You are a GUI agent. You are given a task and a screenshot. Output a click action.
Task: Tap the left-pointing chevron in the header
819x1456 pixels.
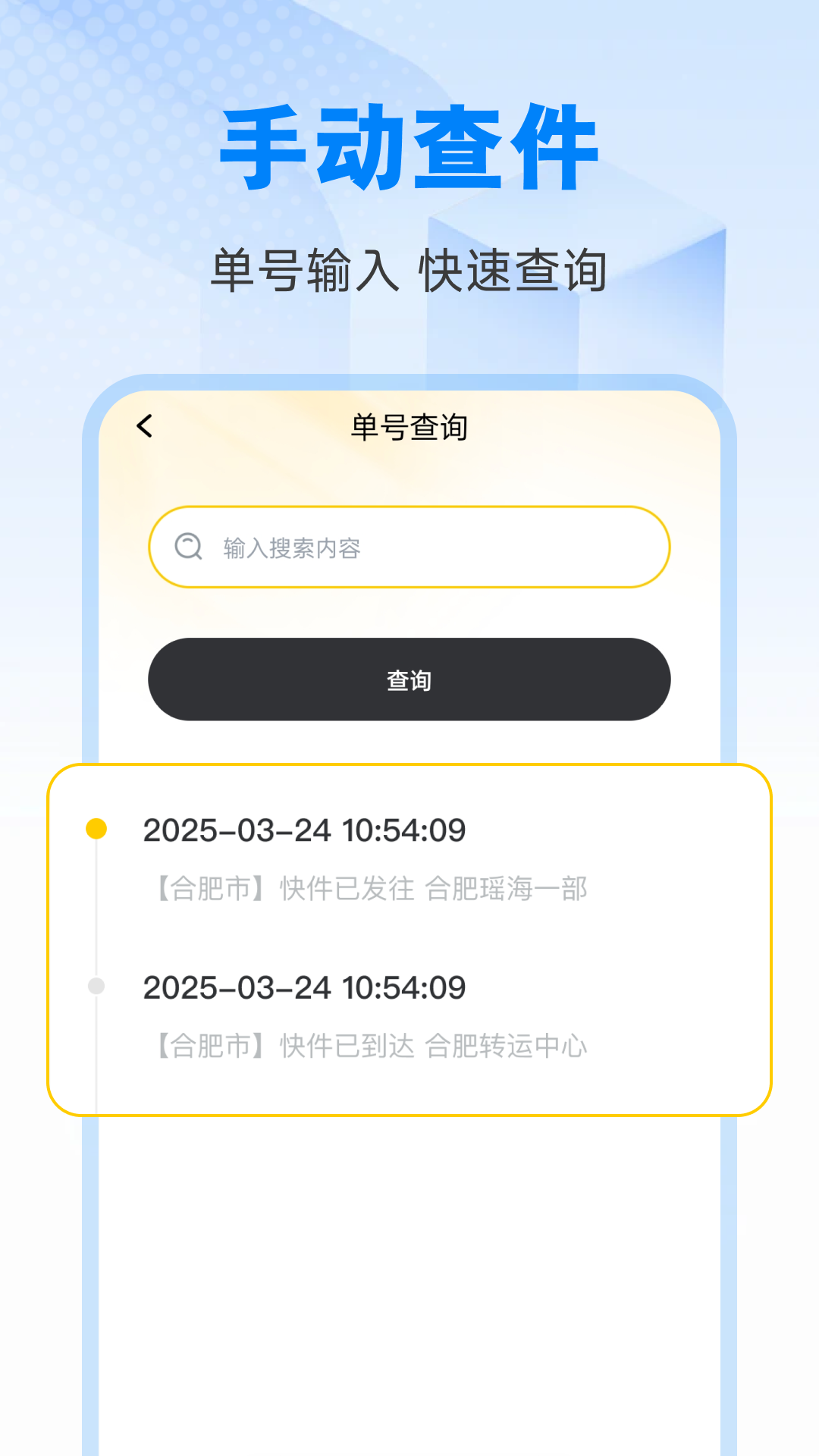click(144, 426)
